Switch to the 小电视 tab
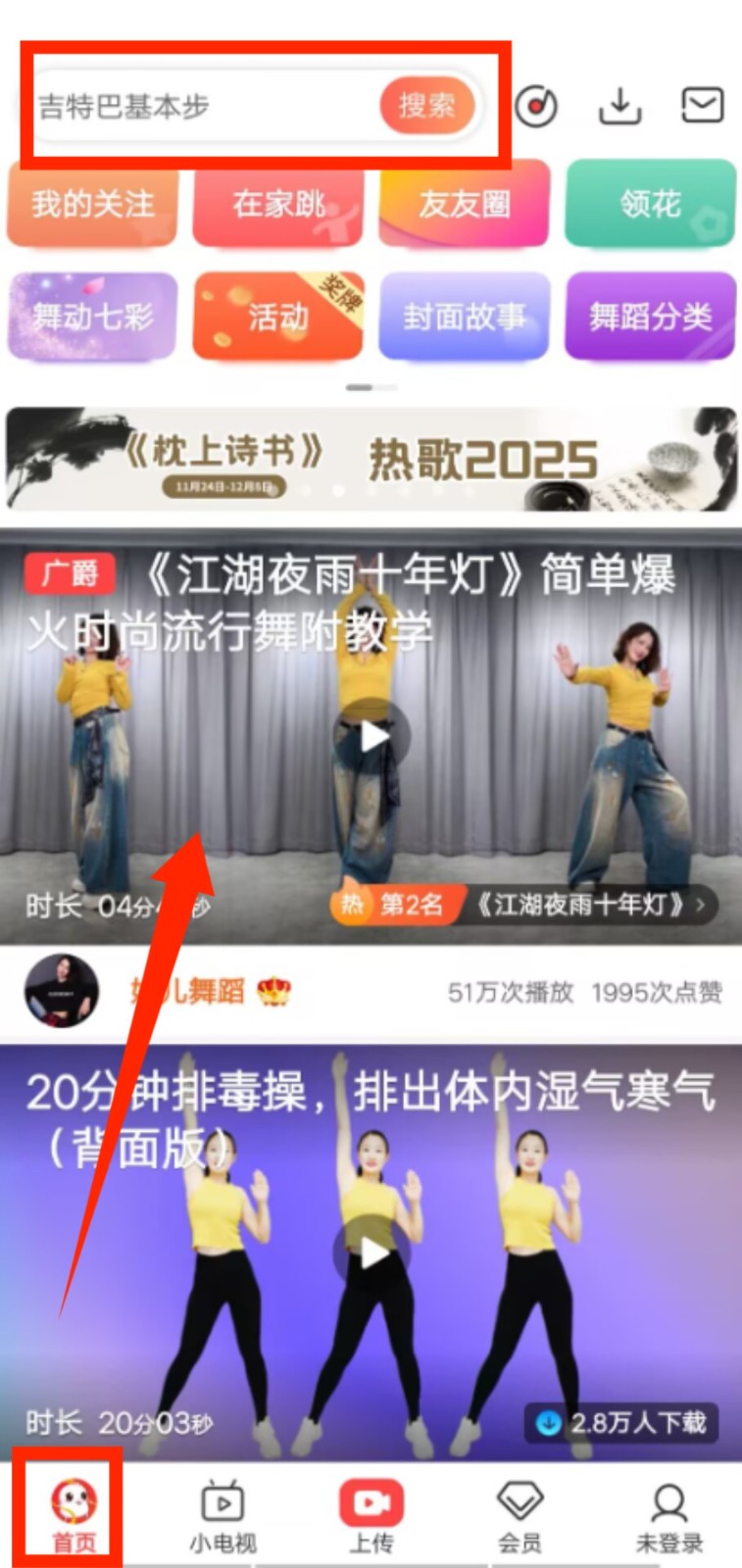Image resolution: width=742 pixels, height=1568 pixels. point(223,1516)
